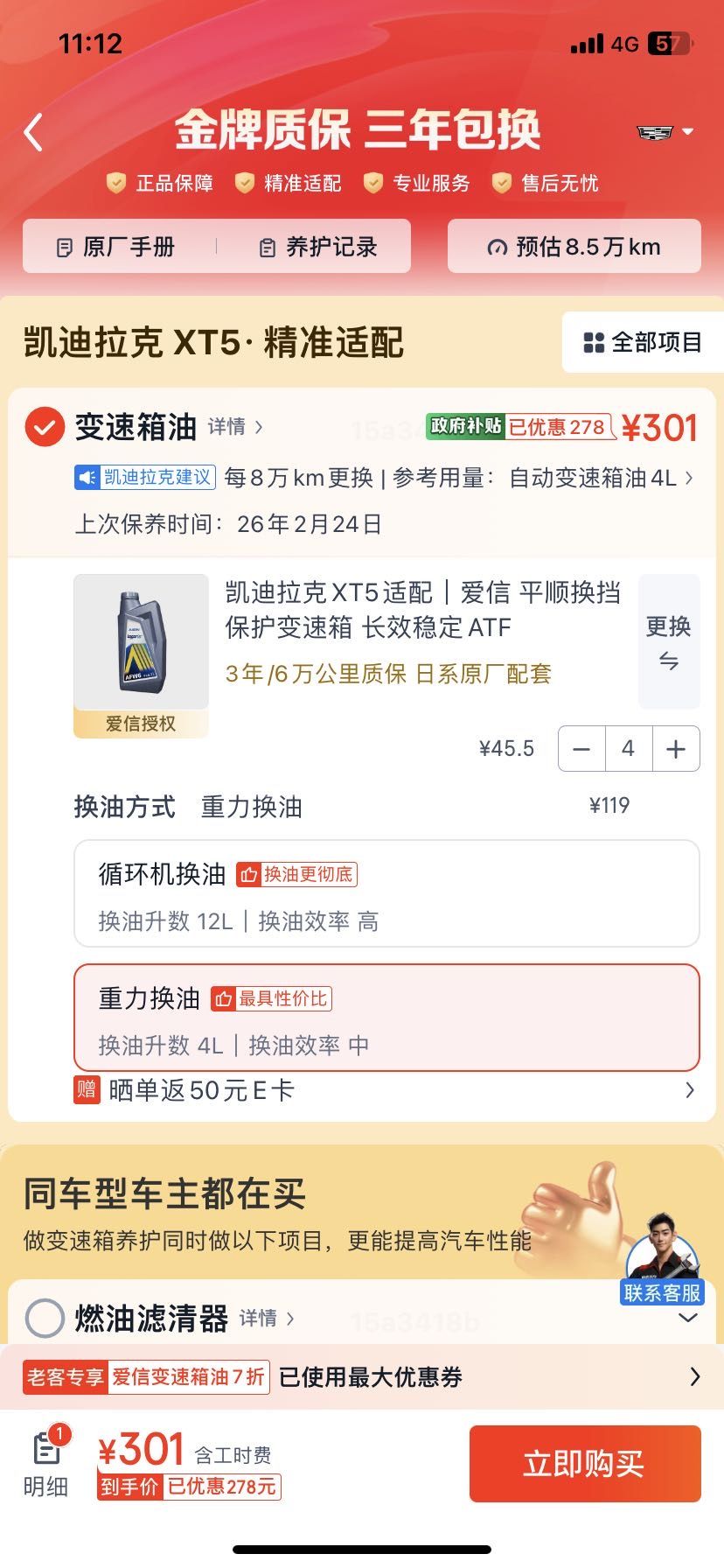Select the 燃油滤清器 checkbox

point(45,1318)
